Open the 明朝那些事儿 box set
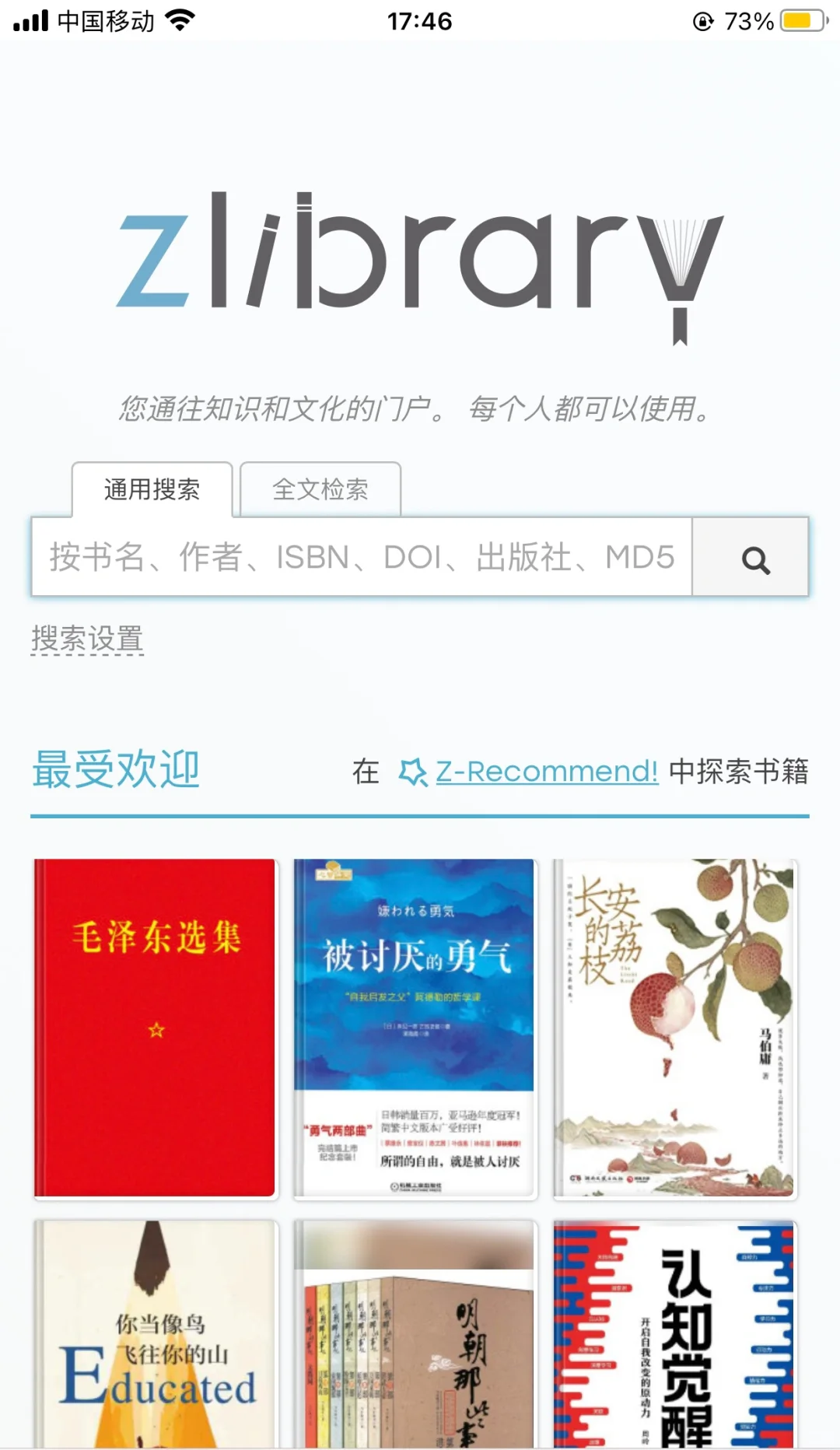 (x=415, y=1333)
